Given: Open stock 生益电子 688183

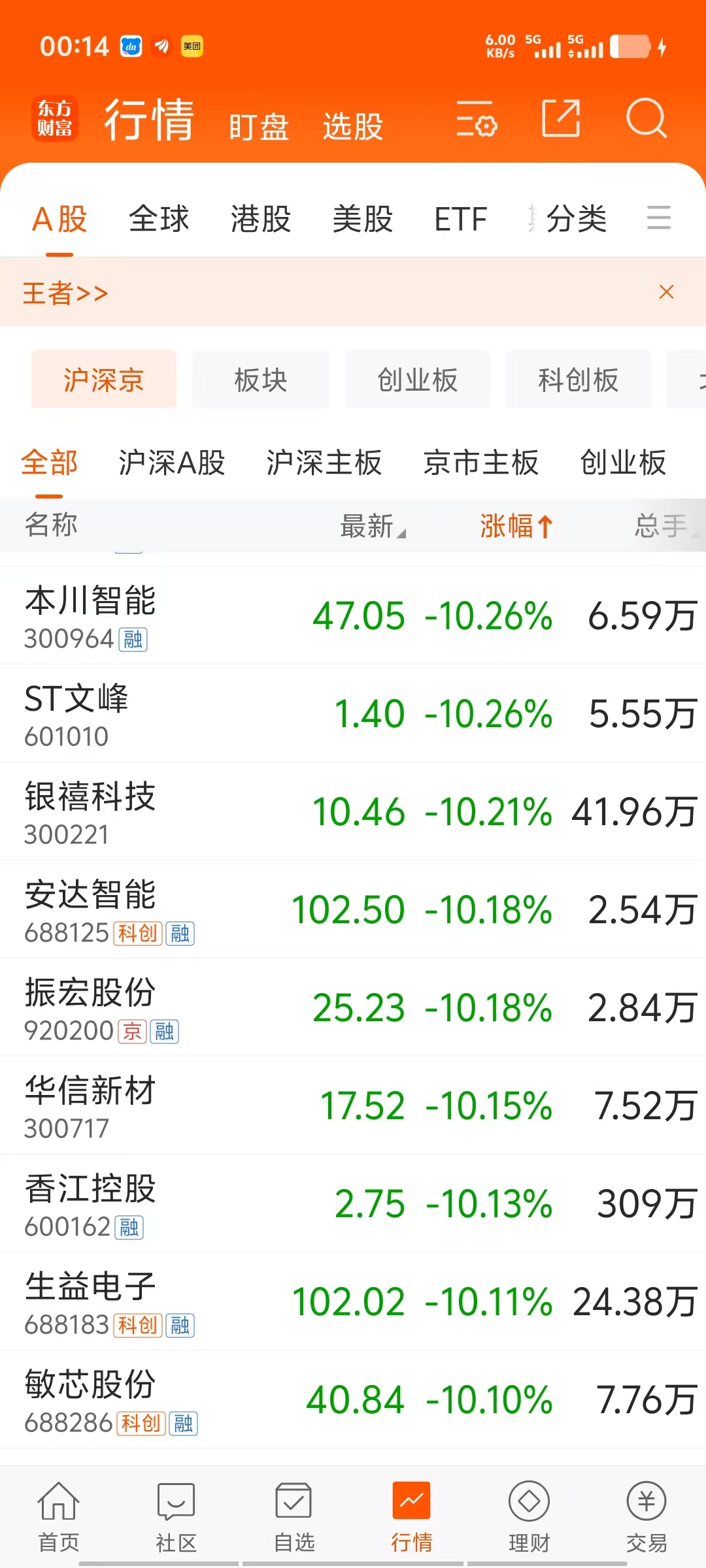Looking at the screenshot, I should click(x=353, y=1301).
